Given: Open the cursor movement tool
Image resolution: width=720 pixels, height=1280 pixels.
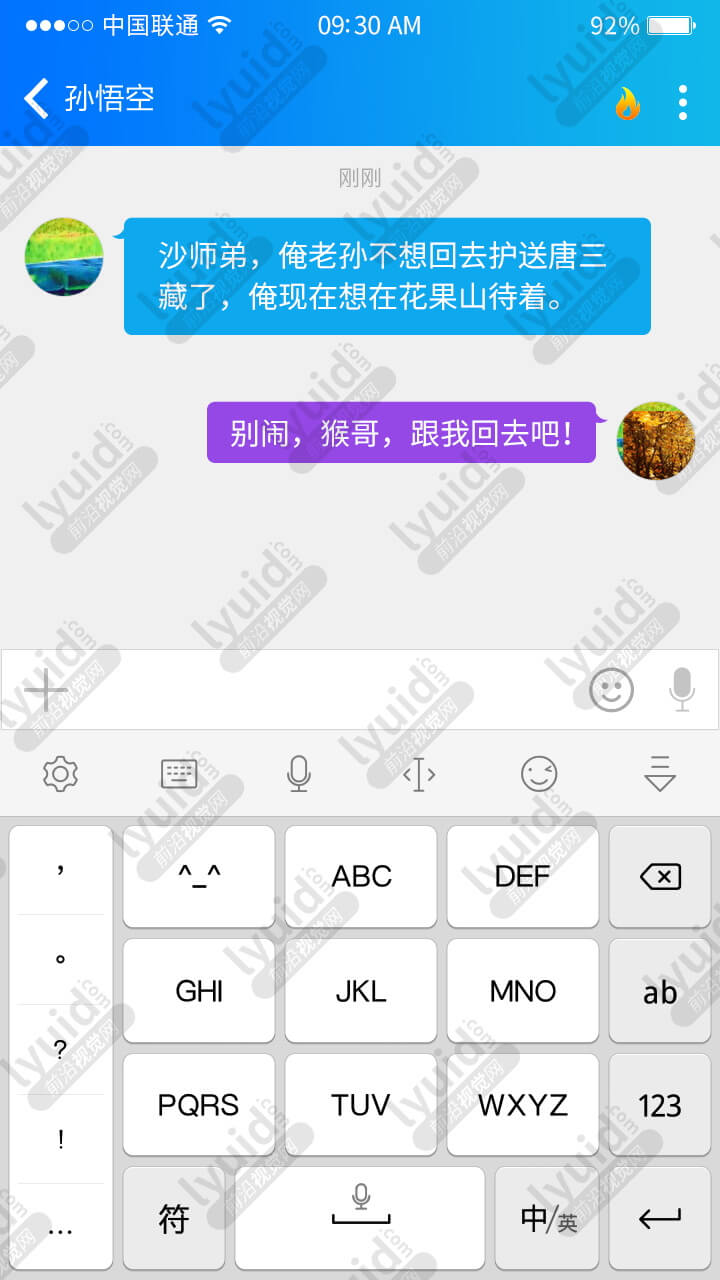Looking at the screenshot, I should (x=419, y=773).
